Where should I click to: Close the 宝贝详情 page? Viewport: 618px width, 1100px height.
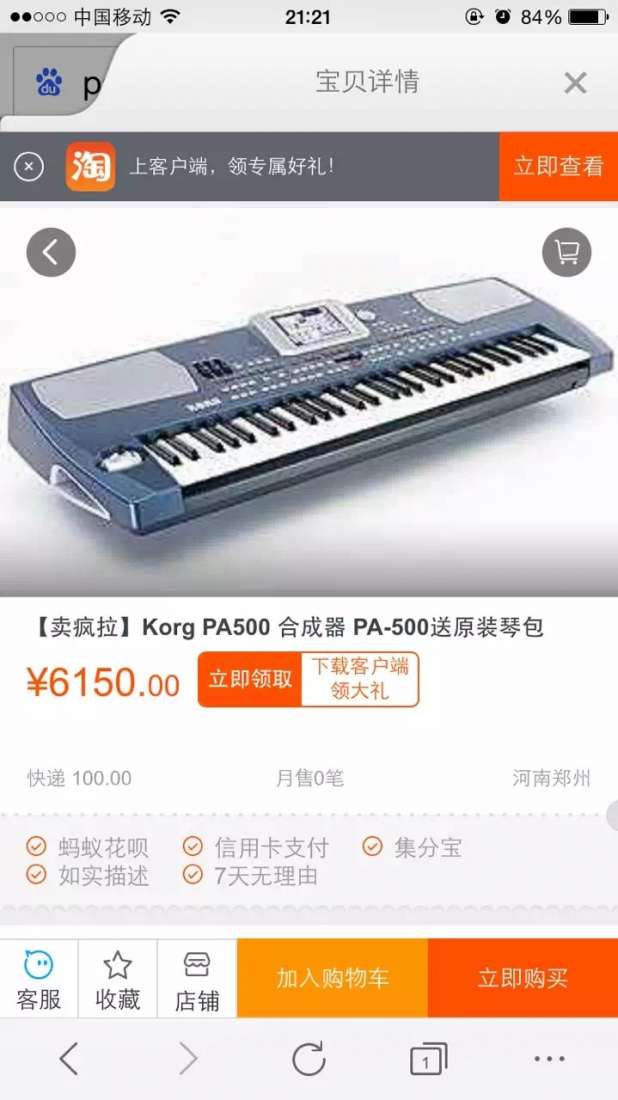click(x=575, y=83)
